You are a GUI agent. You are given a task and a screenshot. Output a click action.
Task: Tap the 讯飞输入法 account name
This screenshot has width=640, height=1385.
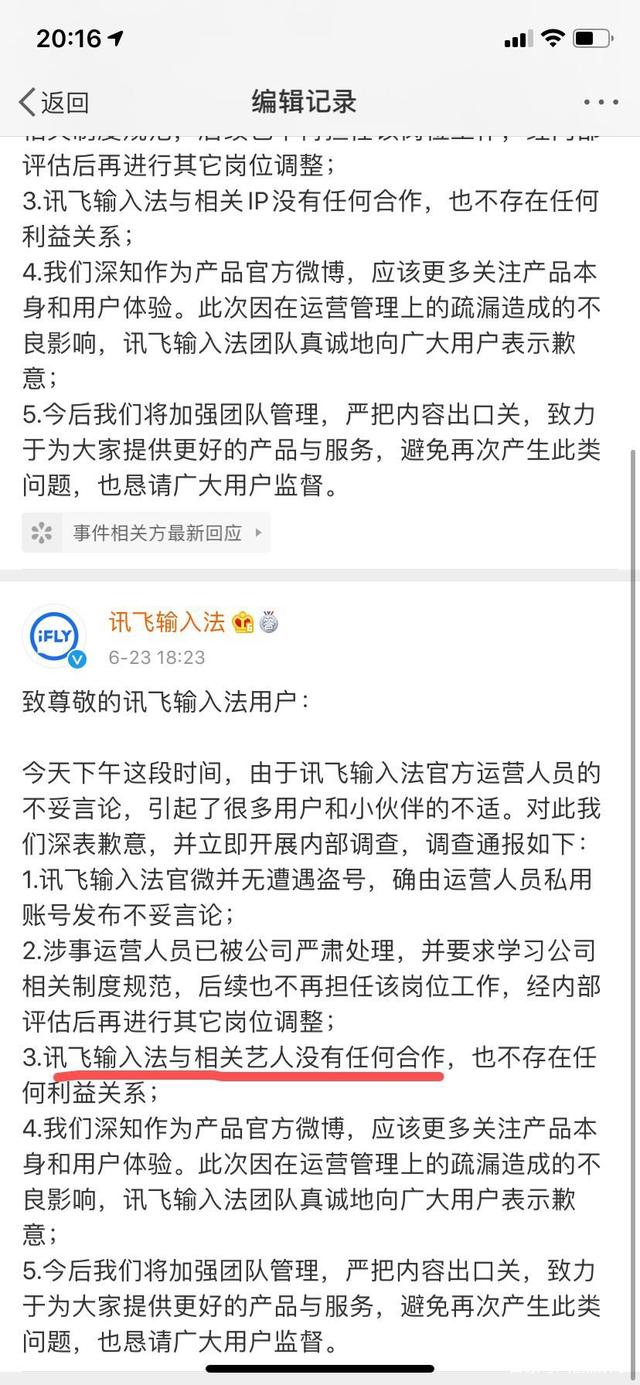[x=166, y=622]
